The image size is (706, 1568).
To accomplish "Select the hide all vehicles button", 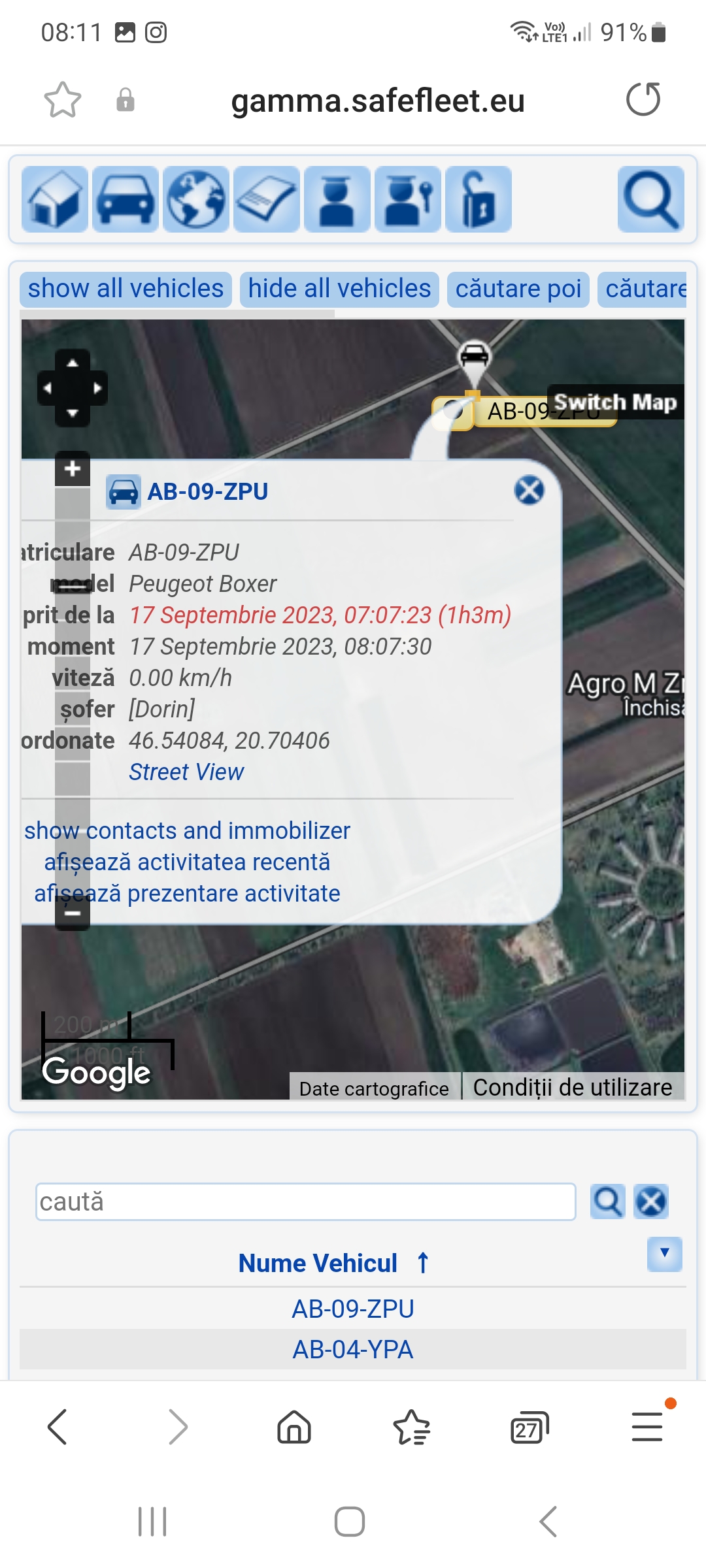I will click(339, 289).
